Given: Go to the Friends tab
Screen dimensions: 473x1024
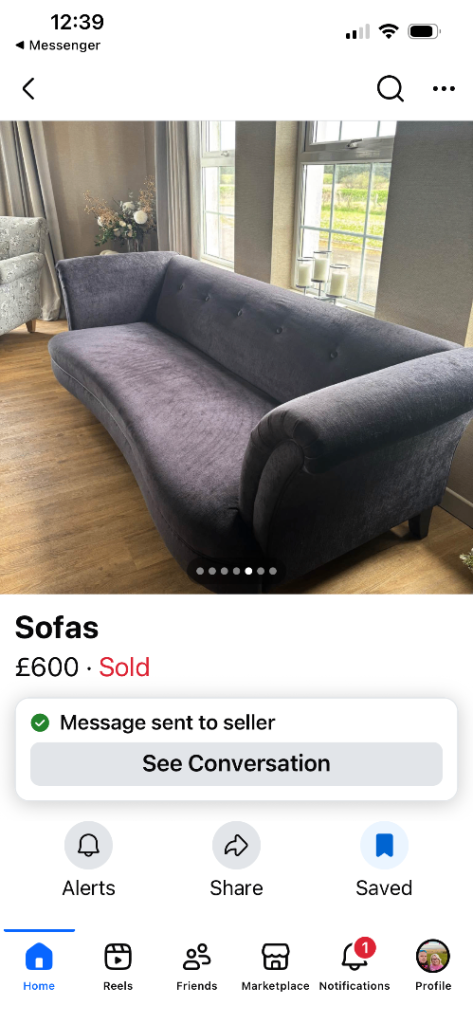Looking at the screenshot, I should [197, 967].
